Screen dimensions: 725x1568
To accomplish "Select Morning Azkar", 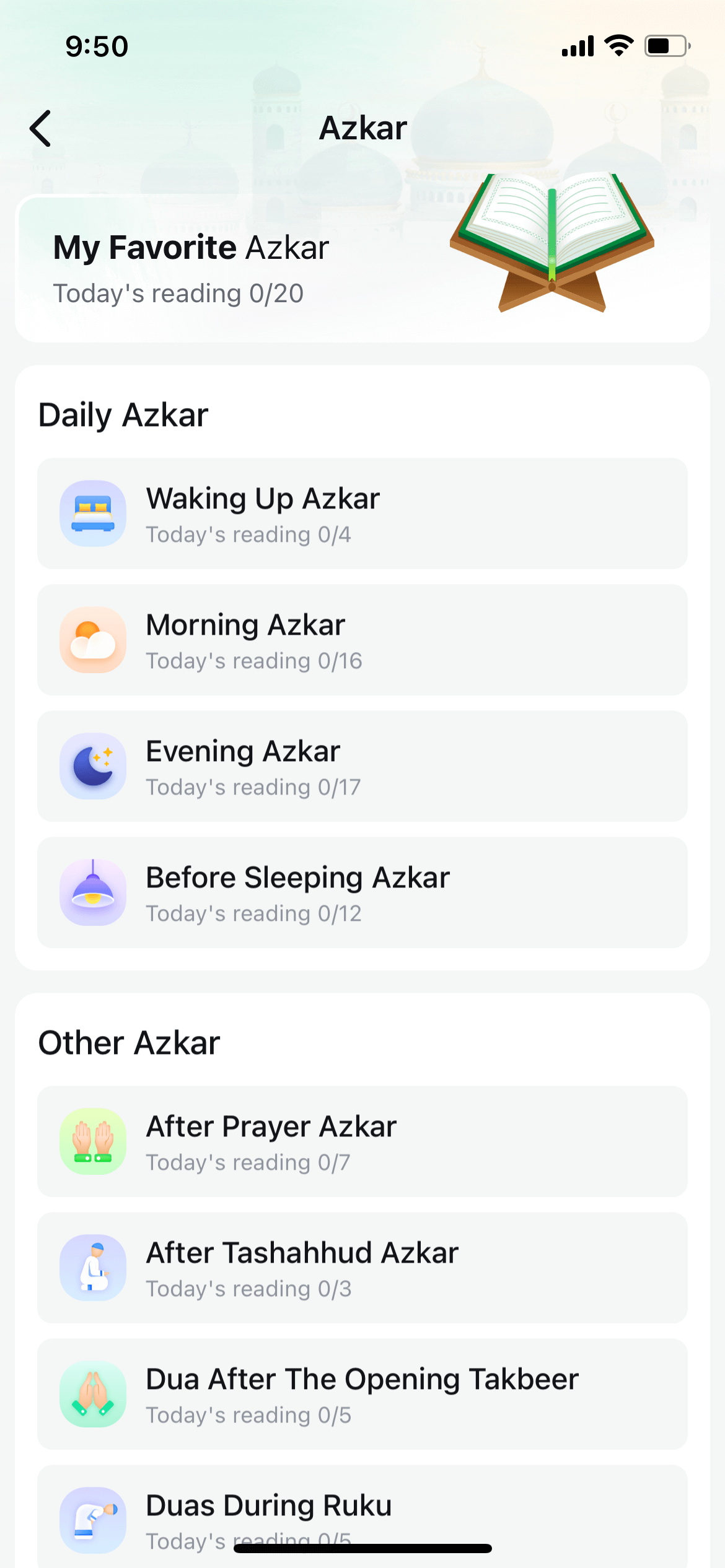I will (x=362, y=640).
